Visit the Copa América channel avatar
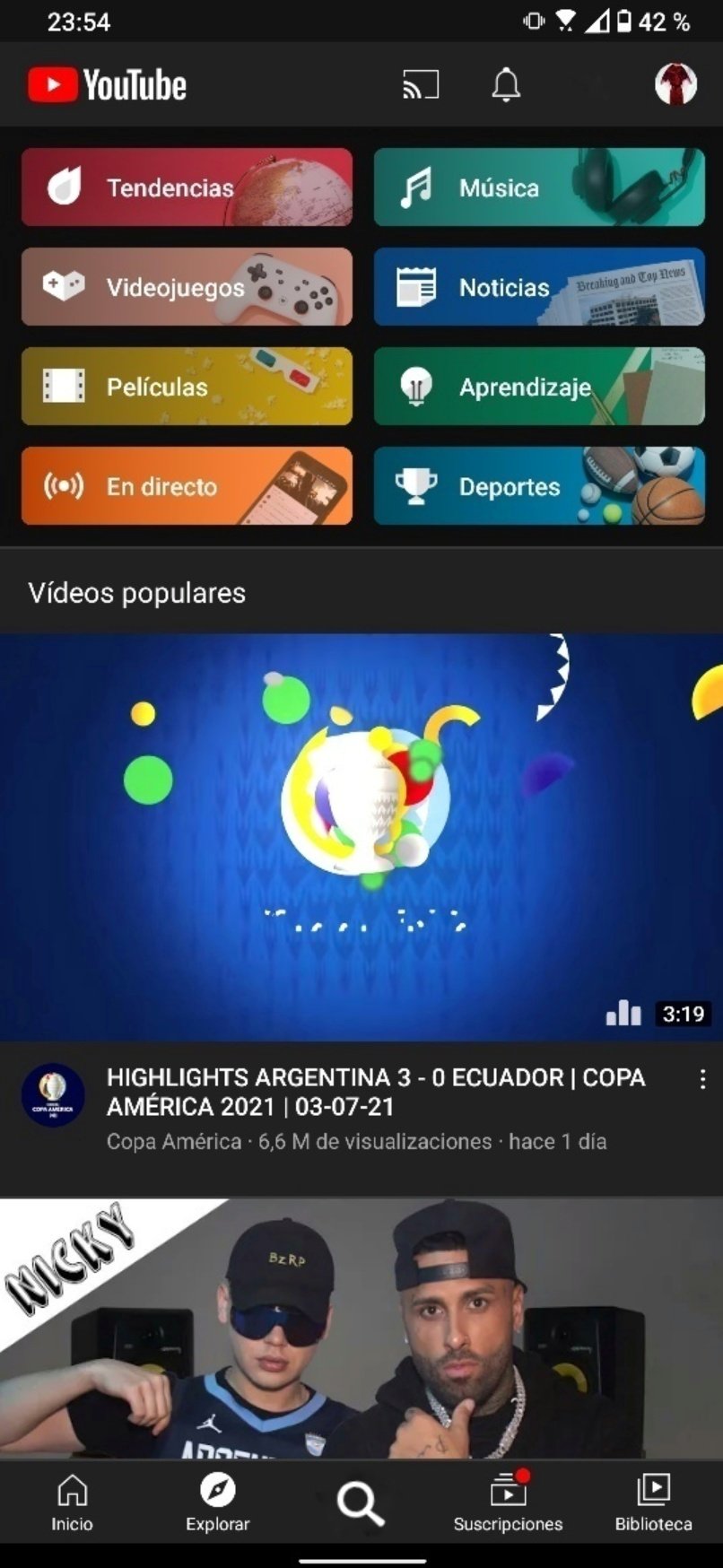723x1568 pixels. (x=53, y=1096)
